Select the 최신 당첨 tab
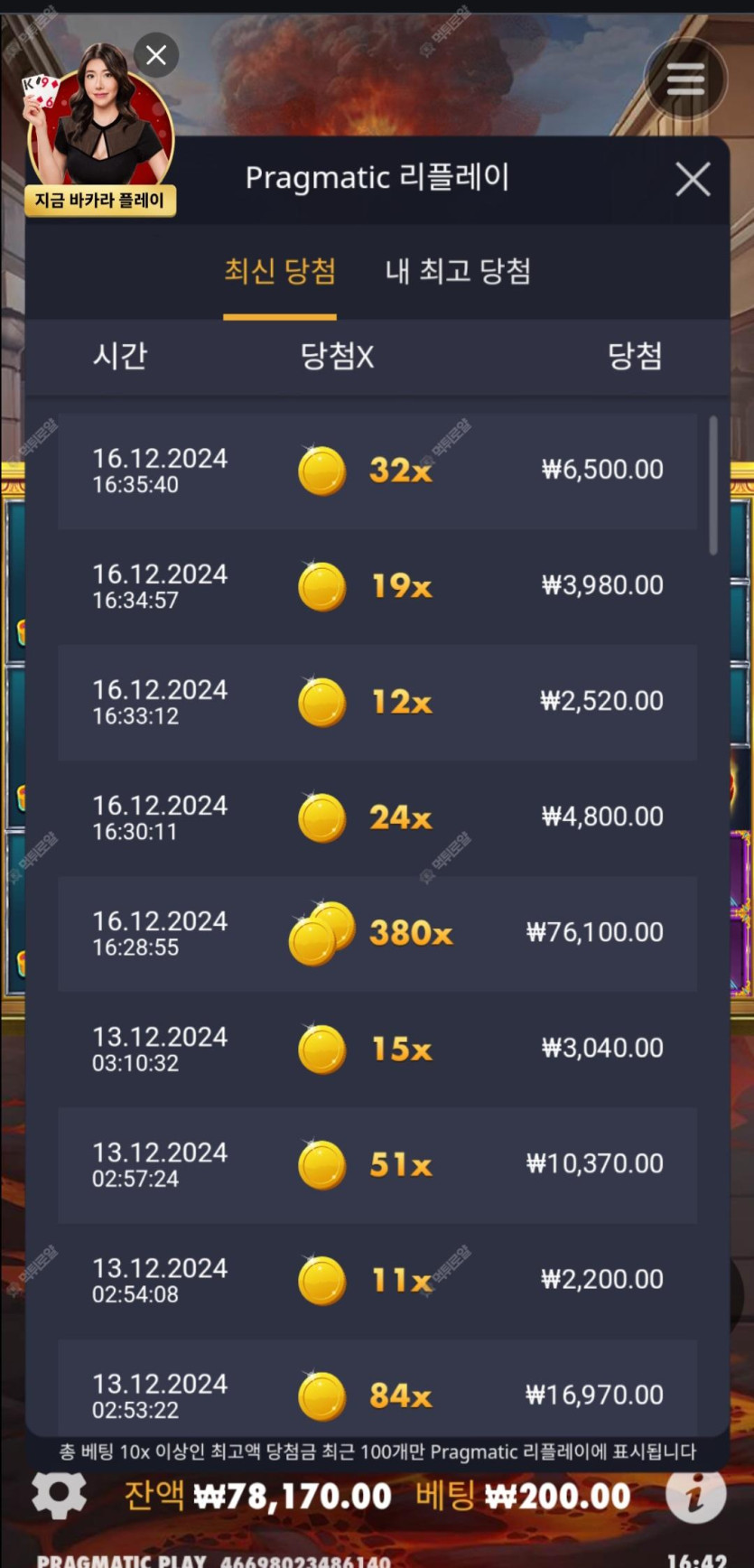Viewport: 754px width, 1568px height. point(280,271)
